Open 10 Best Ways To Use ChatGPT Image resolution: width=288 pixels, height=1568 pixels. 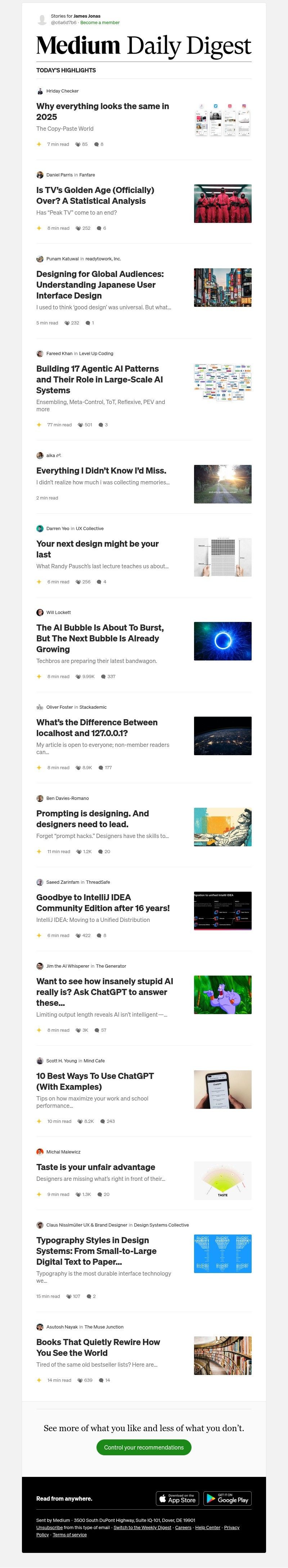(x=95, y=1081)
